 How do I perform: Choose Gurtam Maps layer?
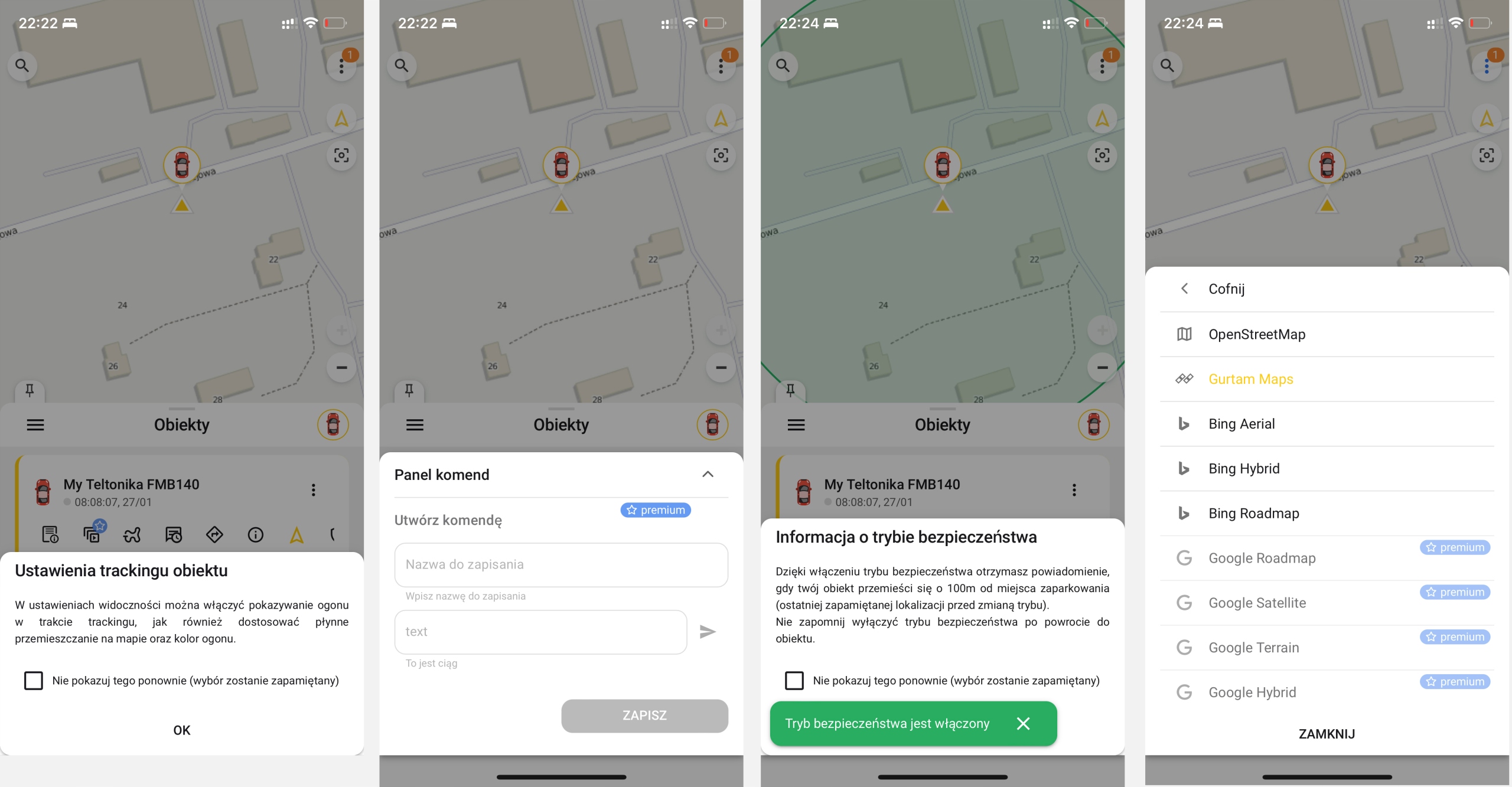coord(1250,379)
